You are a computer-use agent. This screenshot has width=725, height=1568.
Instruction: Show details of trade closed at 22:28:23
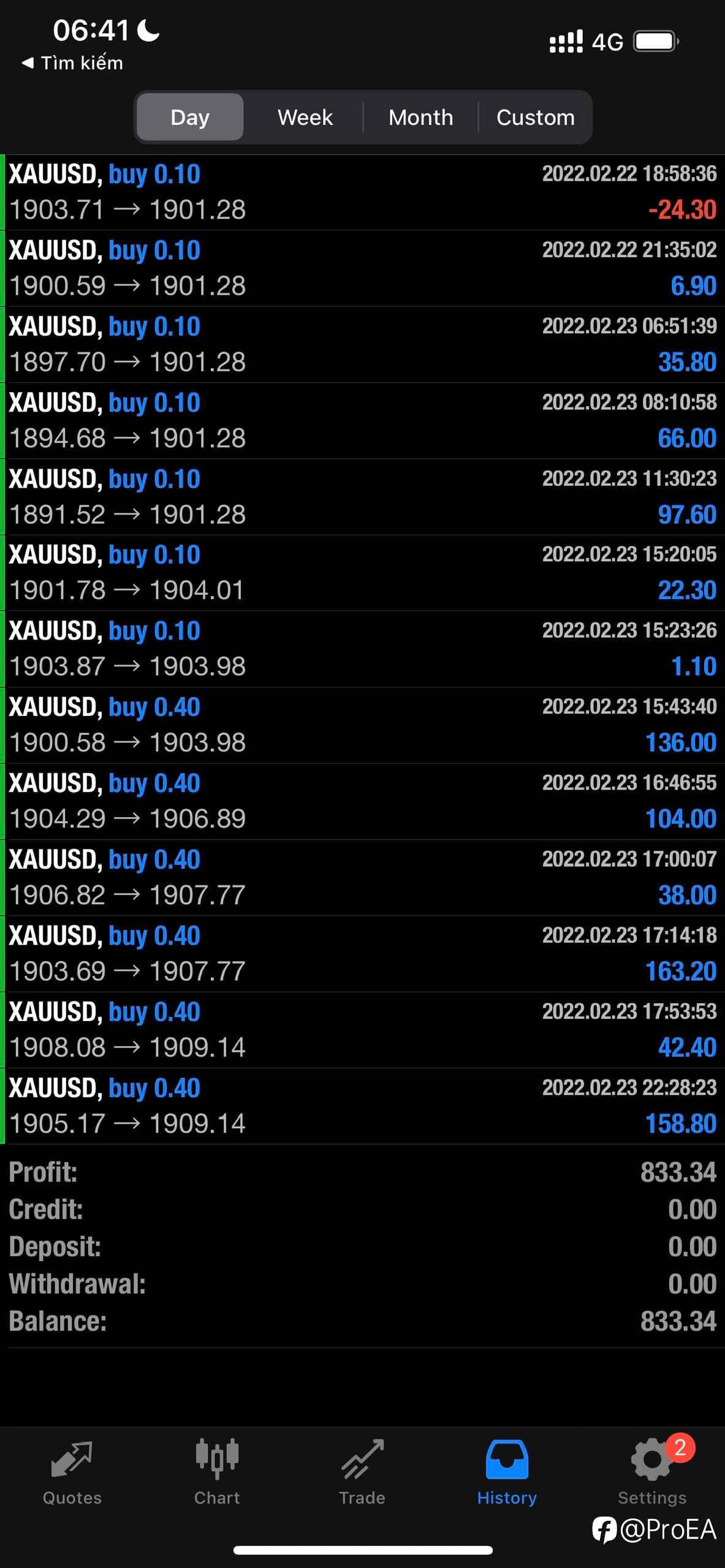pyautogui.click(x=362, y=1106)
